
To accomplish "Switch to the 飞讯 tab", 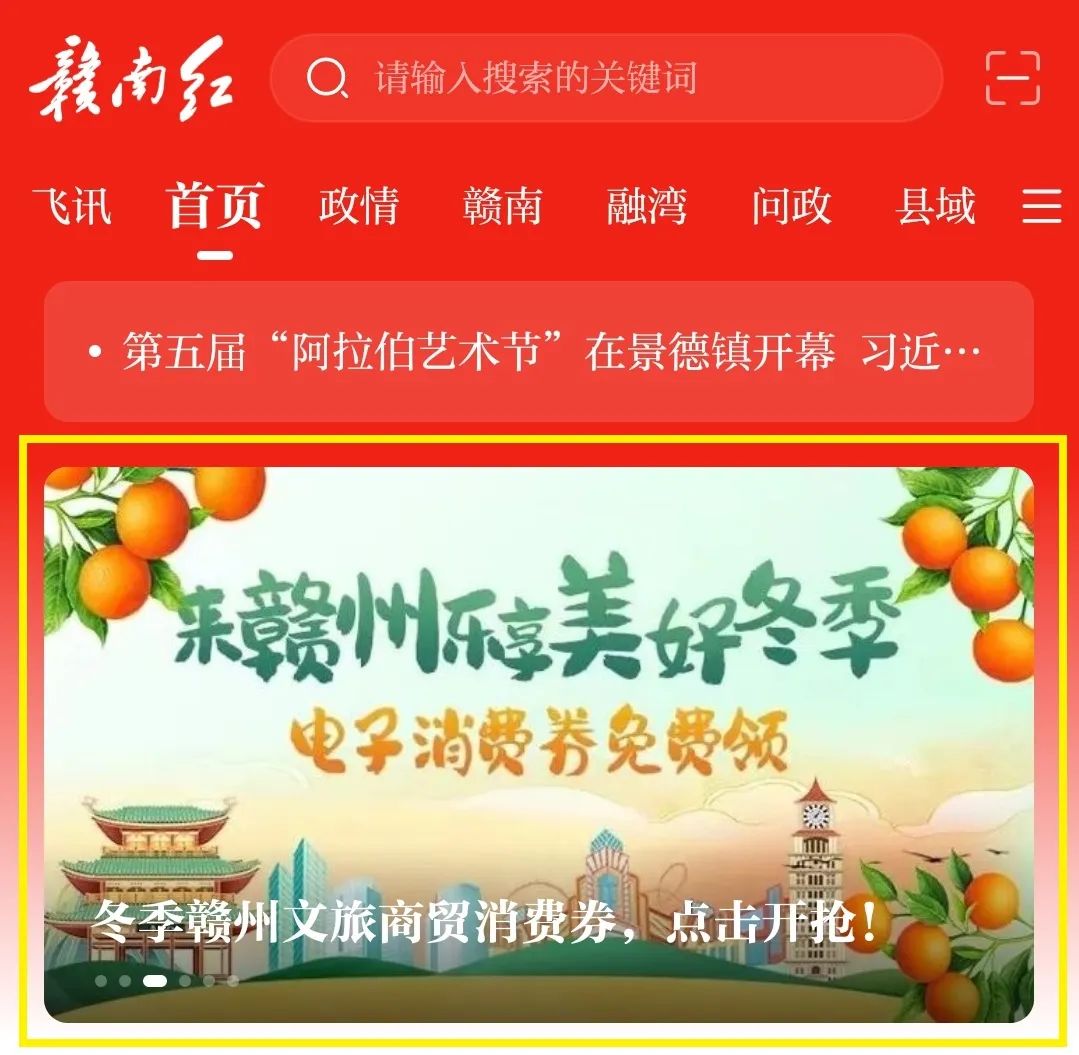I will (x=71, y=207).
